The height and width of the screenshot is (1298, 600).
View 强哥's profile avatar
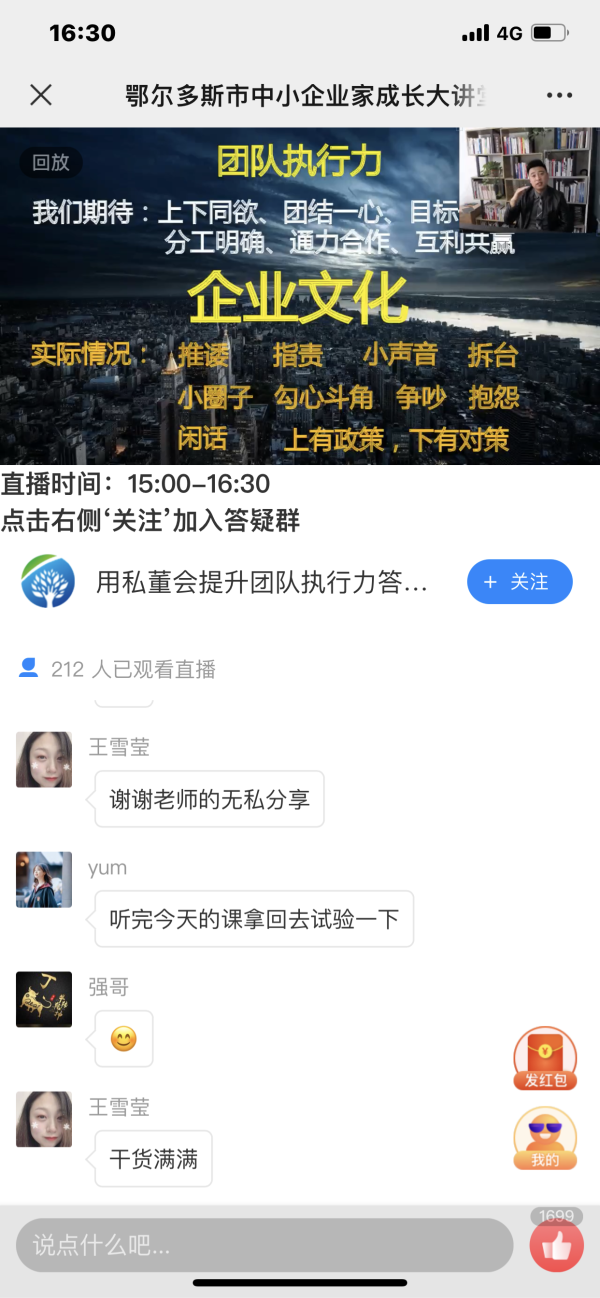pos(44,1000)
